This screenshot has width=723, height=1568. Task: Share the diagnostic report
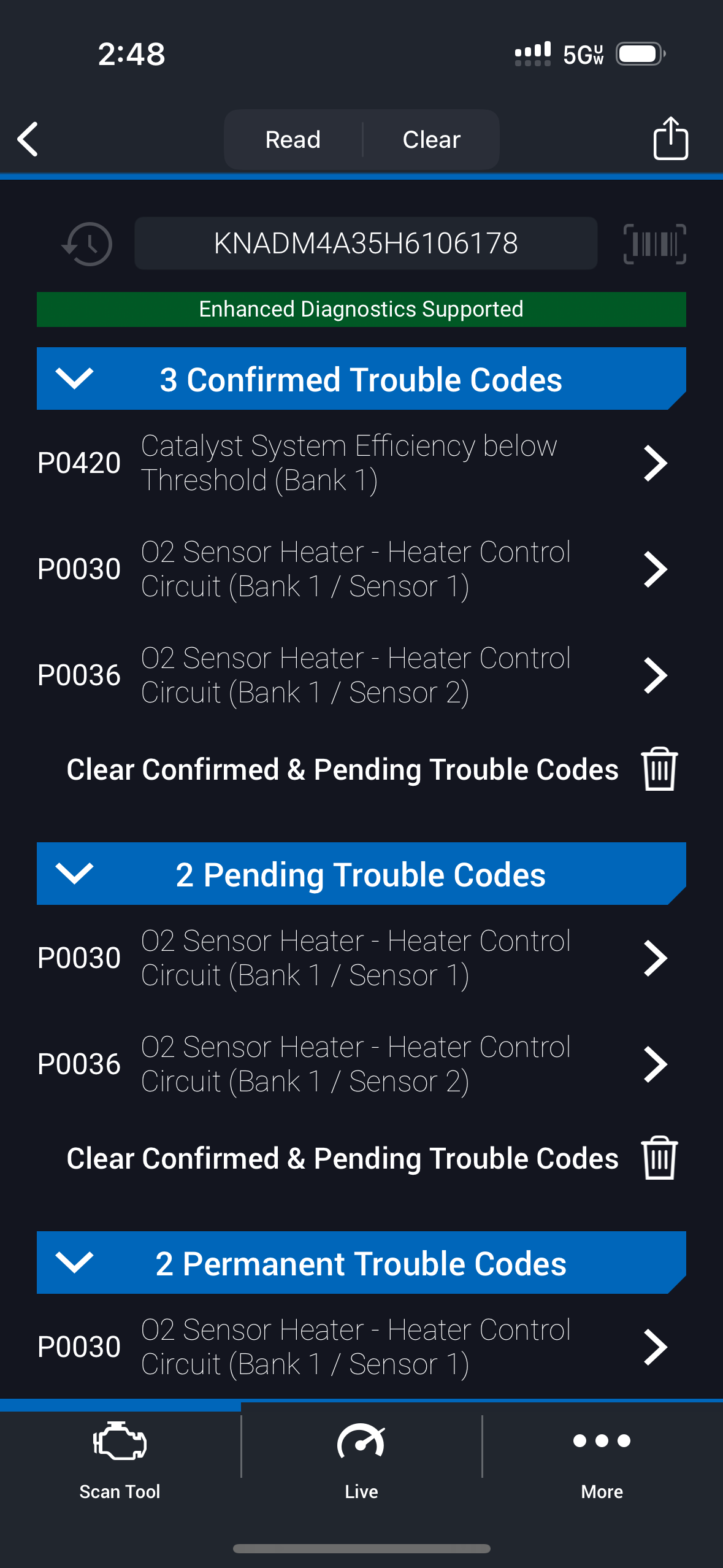[670, 139]
